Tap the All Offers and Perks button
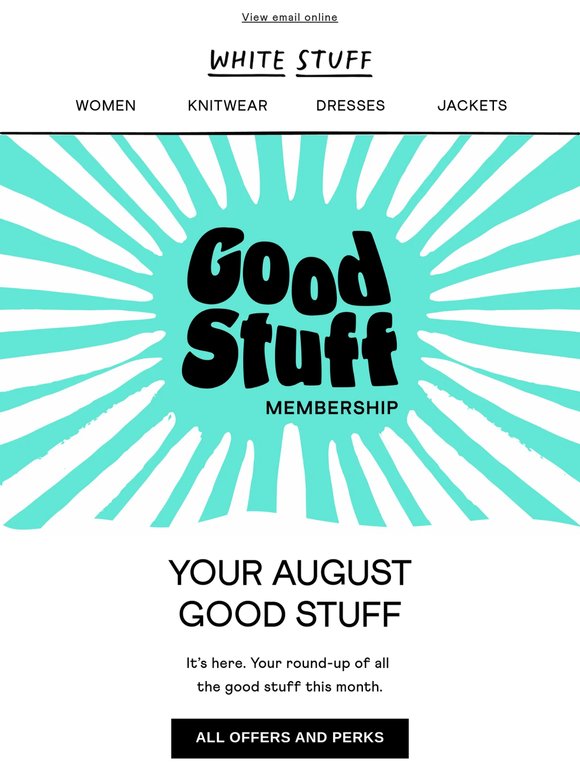This screenshot has height=774, width=580. (x=290, y=738)
